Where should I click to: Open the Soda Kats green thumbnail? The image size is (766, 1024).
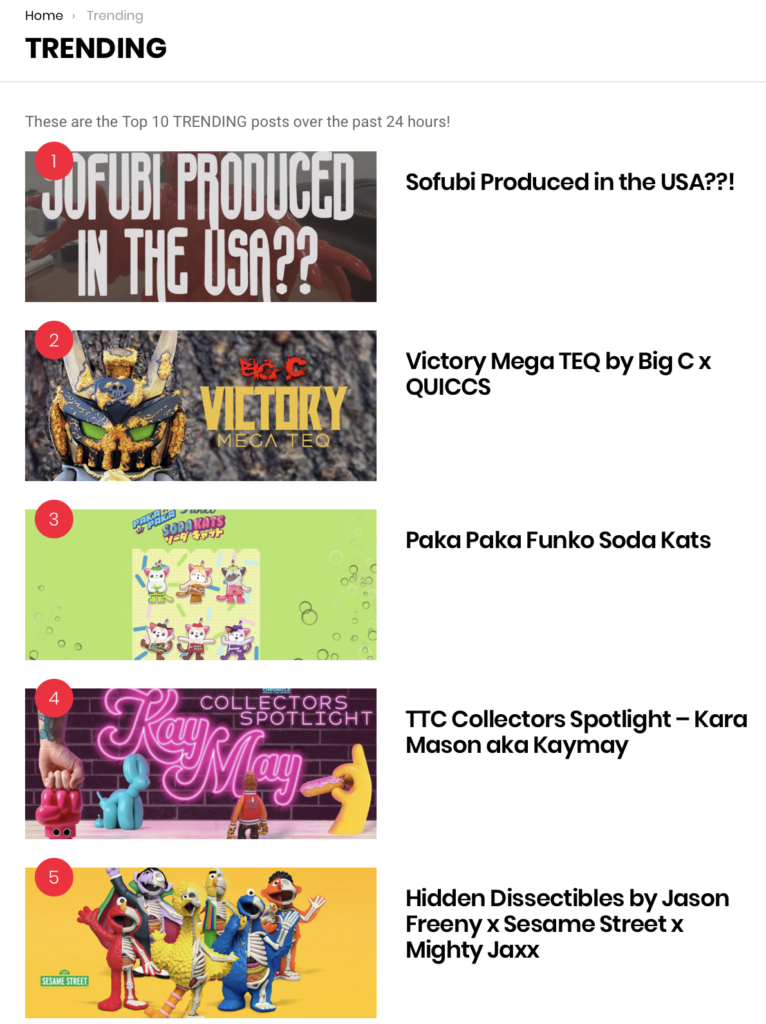[x=200, y=584]
